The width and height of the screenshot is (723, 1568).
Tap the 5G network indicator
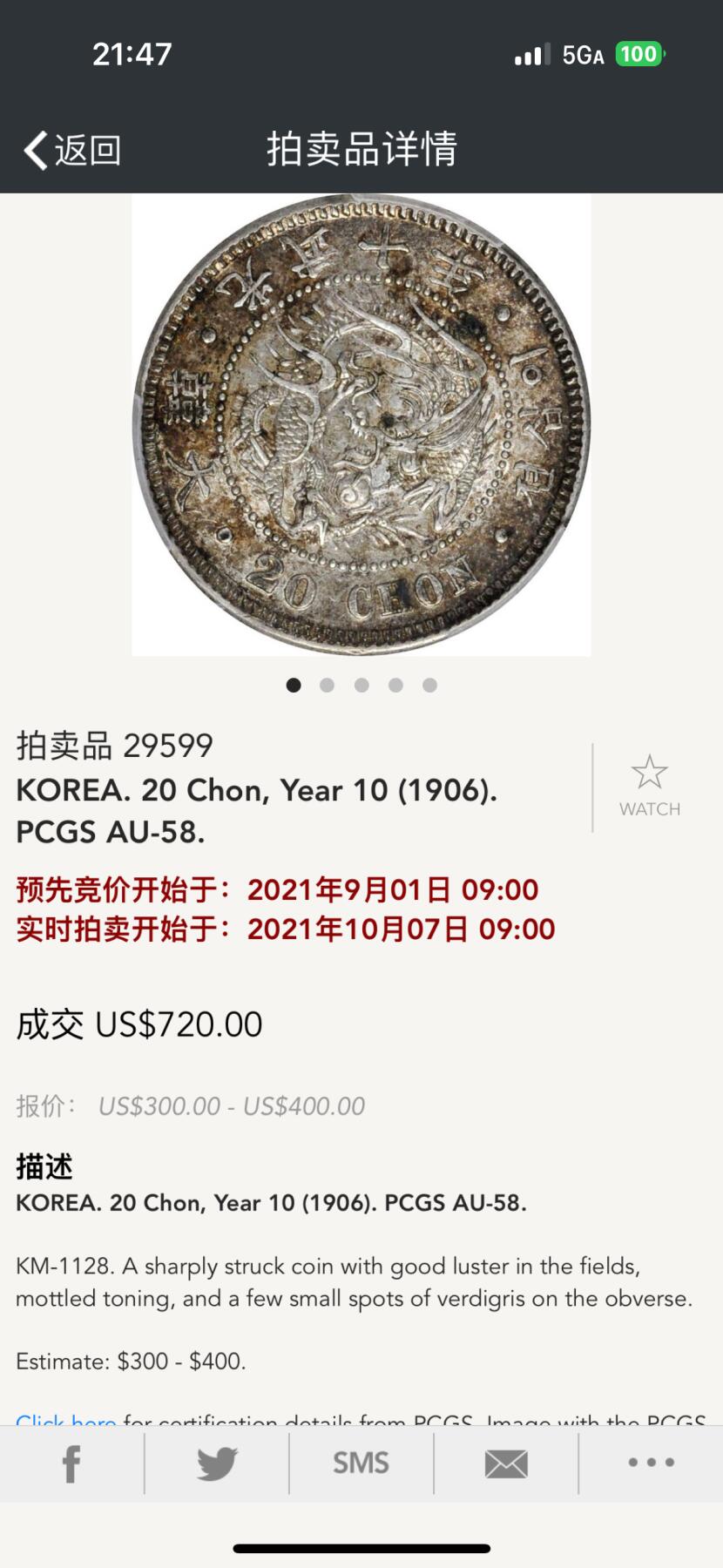(582, 54)
